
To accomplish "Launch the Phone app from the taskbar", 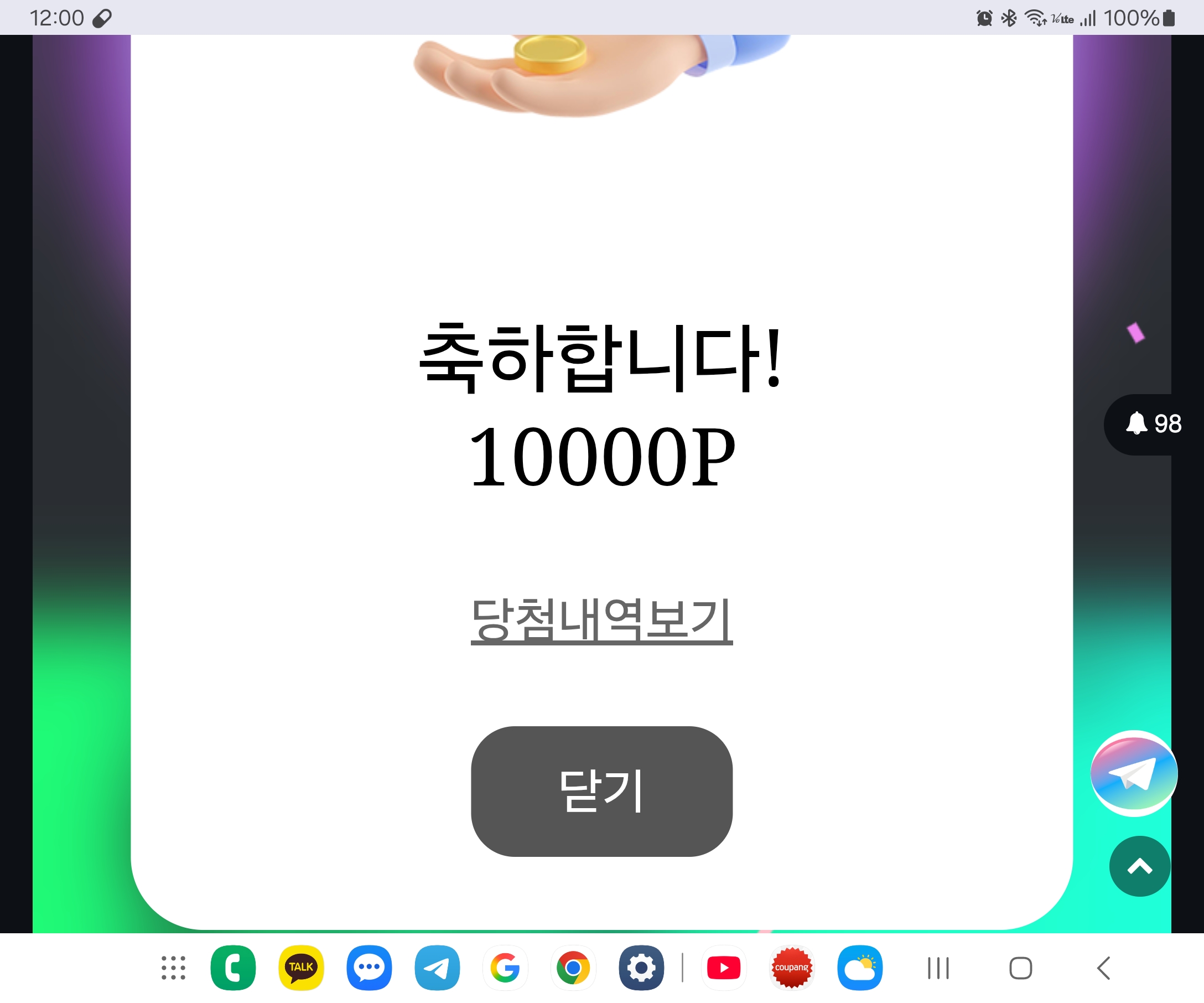I will [x=233, y=968].
